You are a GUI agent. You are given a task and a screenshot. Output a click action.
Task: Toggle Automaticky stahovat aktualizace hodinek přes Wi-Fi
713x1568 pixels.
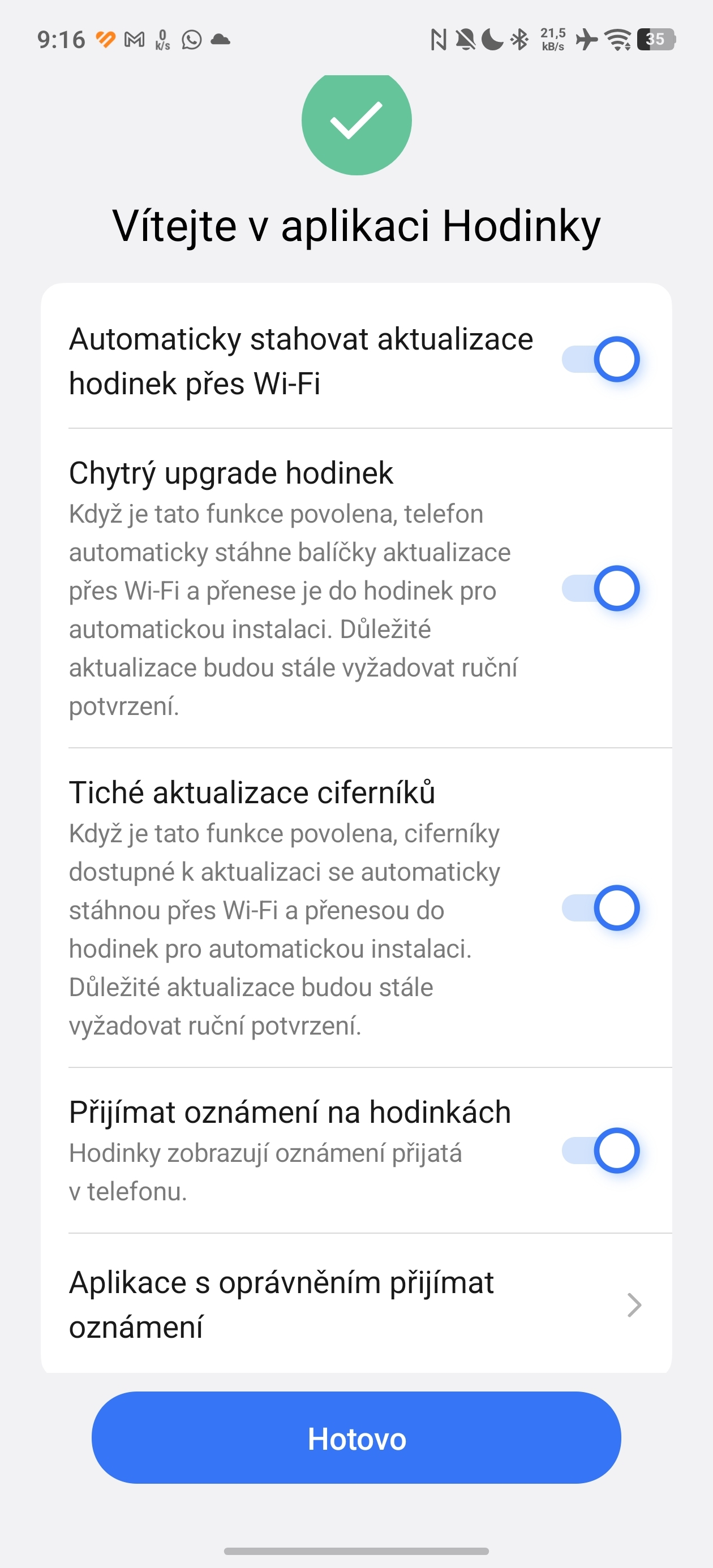point(600,359)
